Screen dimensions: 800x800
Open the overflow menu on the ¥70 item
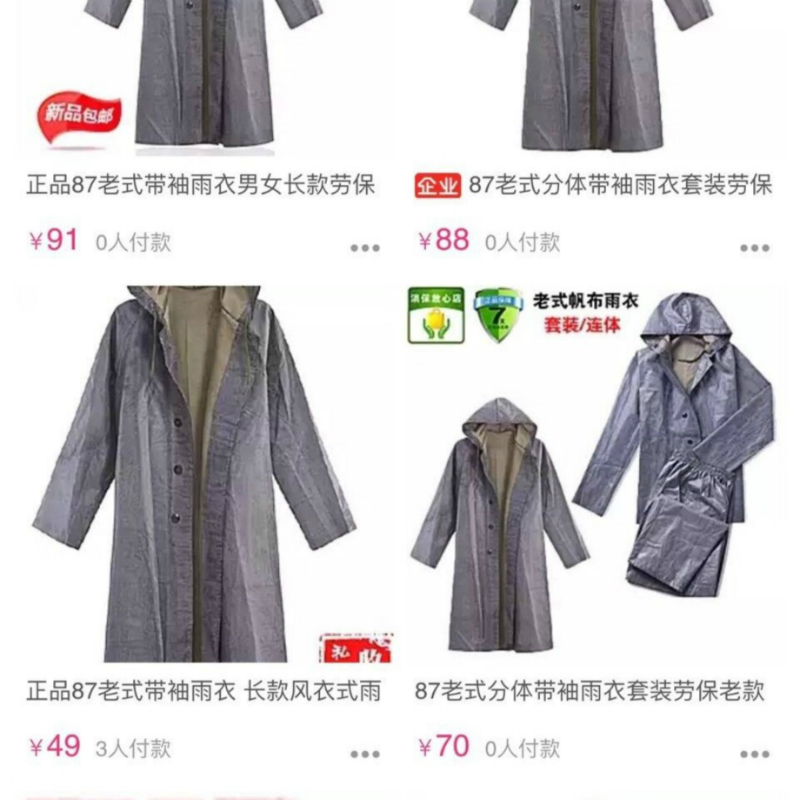(x=755, y=754)
